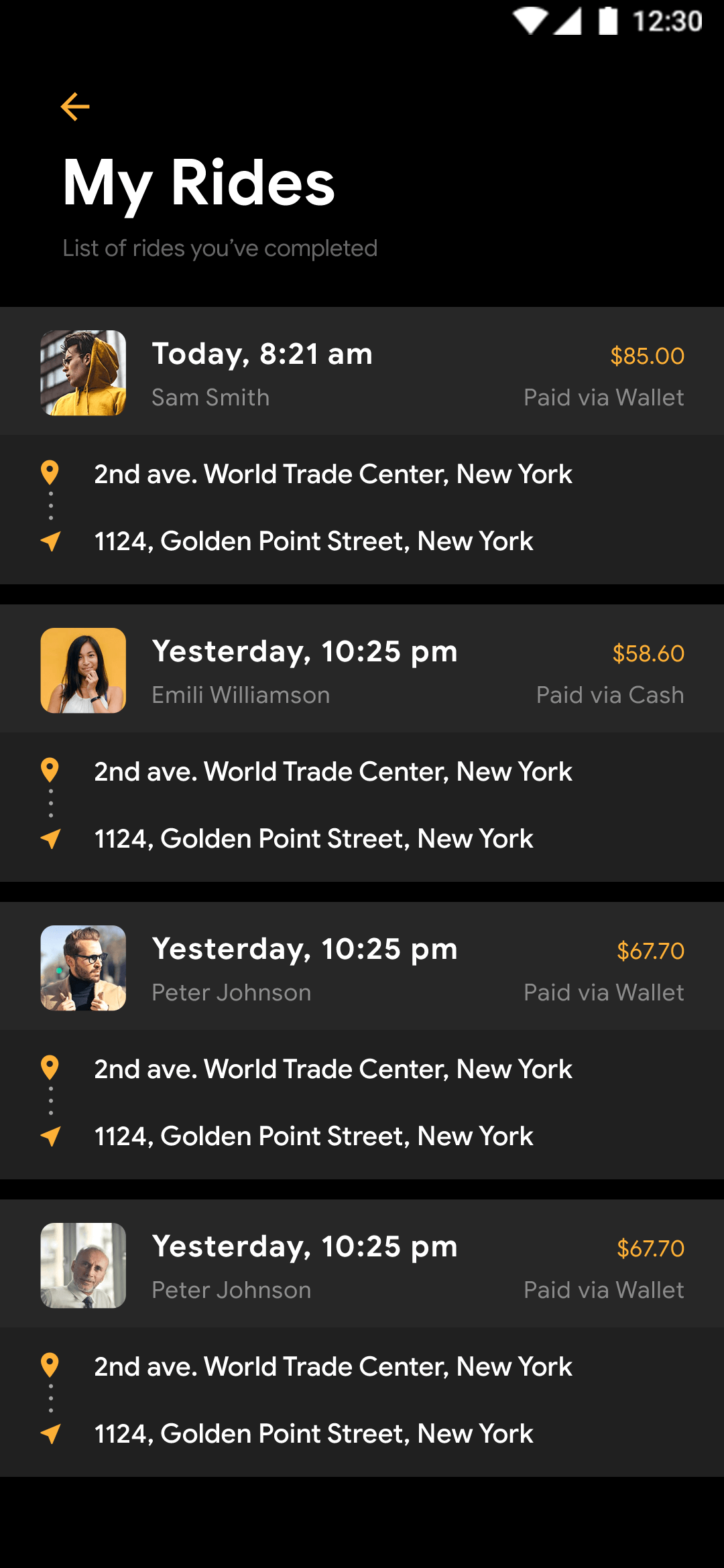The height and width of the screenshot is (1568, 724).
Task: Click pickup address on Peter Johnson's first ride
Action: point(333,1069)
